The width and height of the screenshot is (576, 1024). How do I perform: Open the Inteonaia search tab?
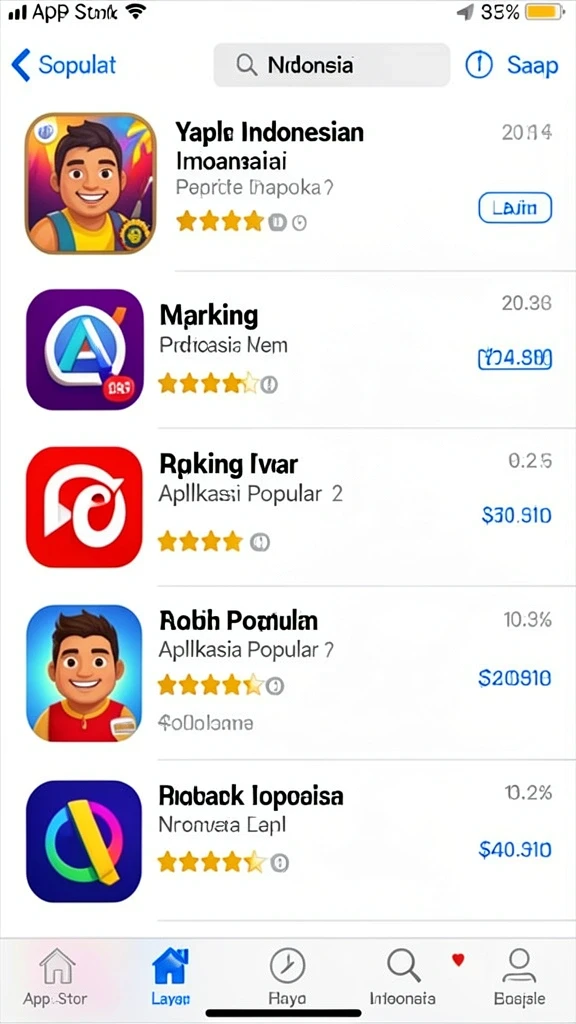click(403, 977)
